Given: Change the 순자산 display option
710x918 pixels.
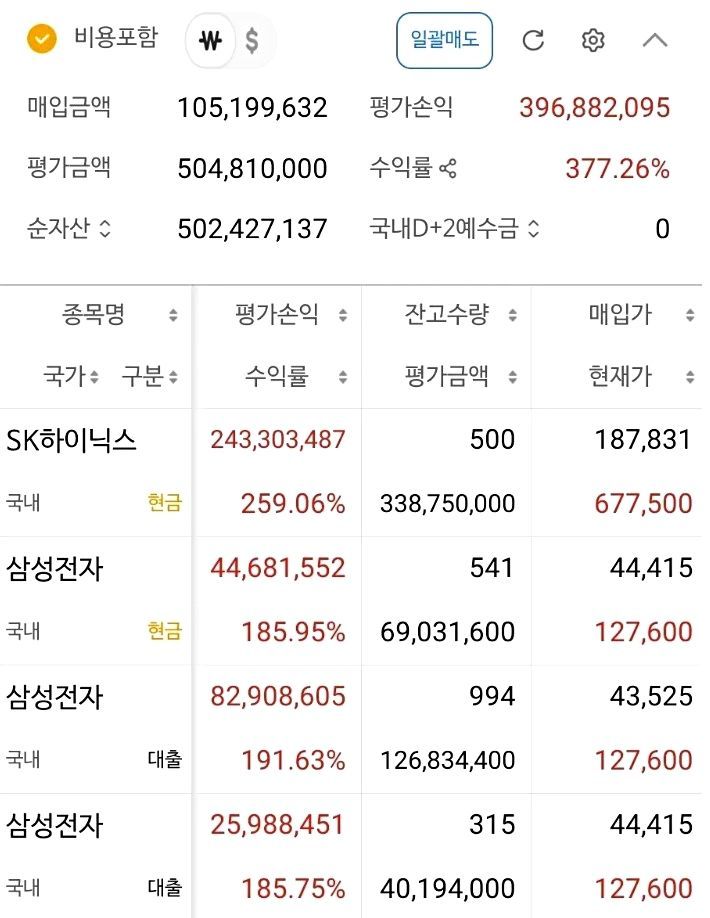Looking at the screenshot, I should (x=105, y=229).
